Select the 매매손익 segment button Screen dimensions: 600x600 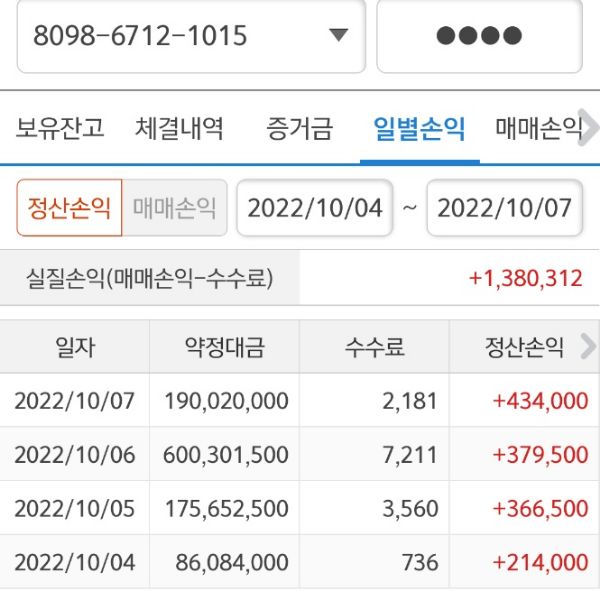[x=174, y=208]
